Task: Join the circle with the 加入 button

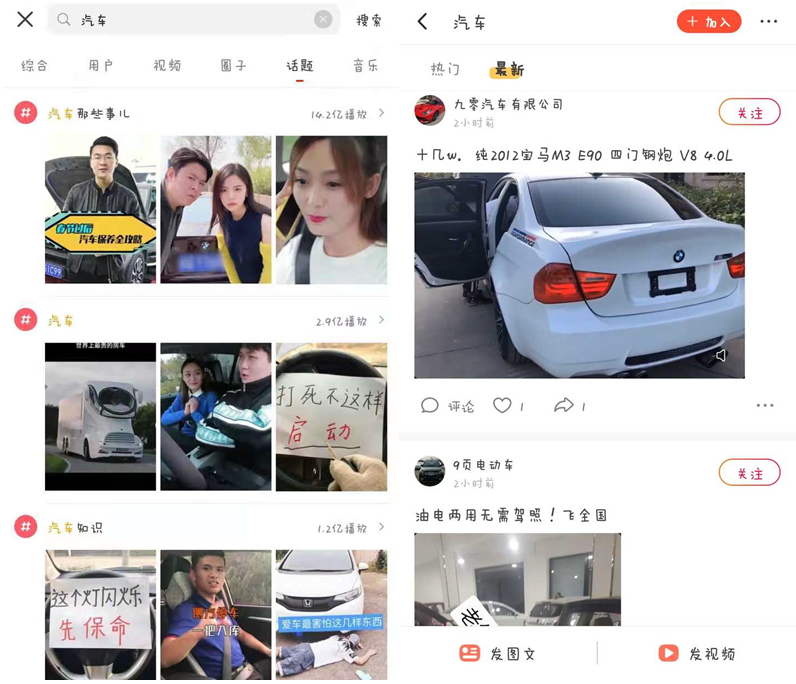Action: 709,21
